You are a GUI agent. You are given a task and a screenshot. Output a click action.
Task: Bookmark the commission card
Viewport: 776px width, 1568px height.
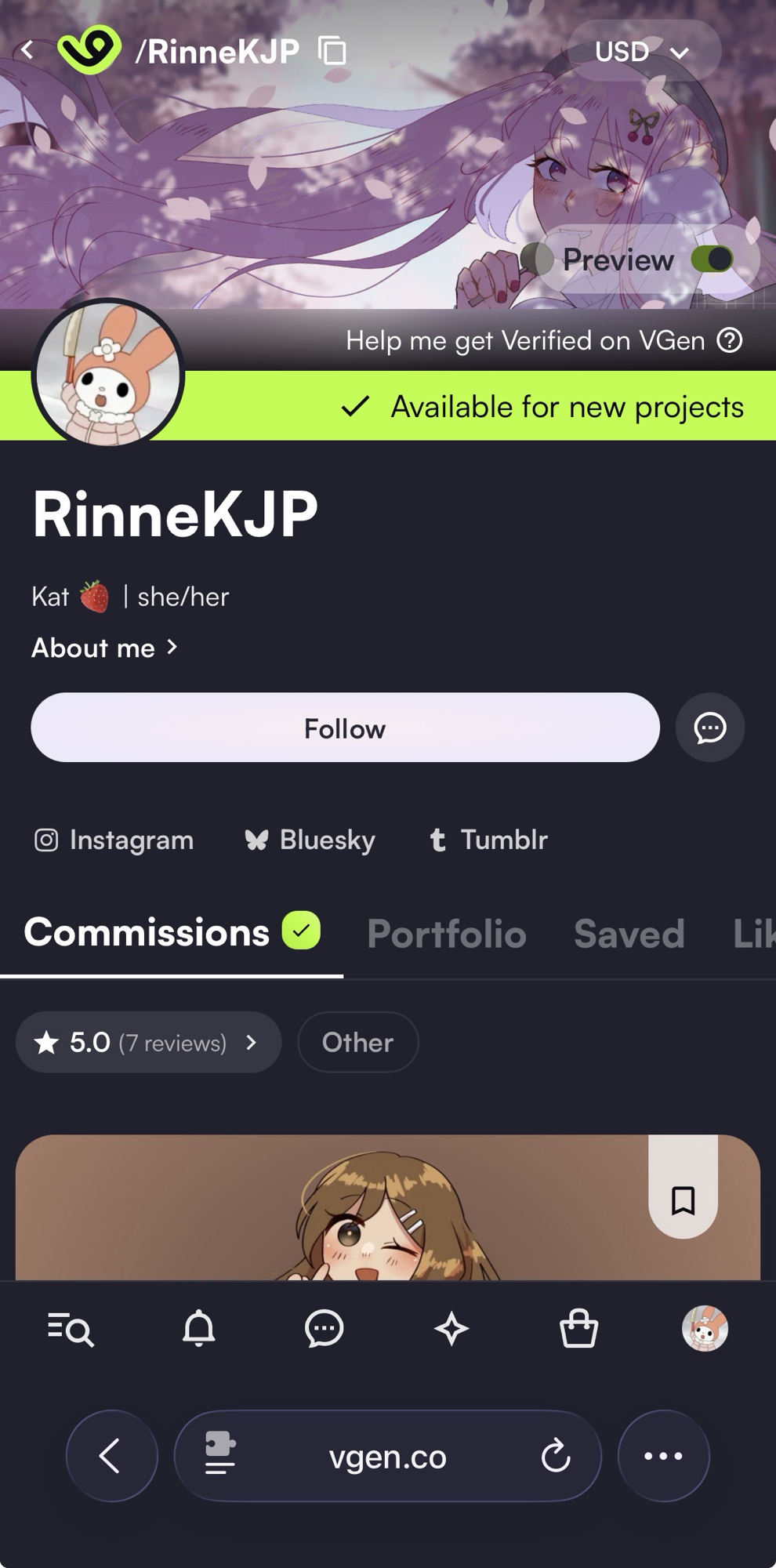(683, 1200)
